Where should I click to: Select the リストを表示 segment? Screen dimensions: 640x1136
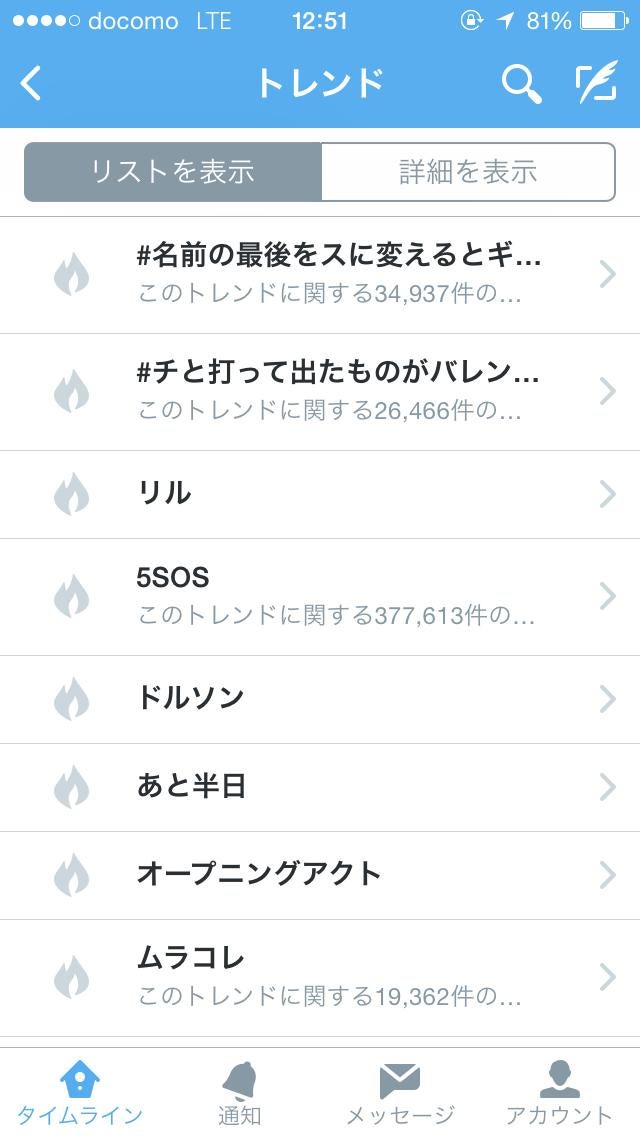pyautogui.click(x=173, y=172)
